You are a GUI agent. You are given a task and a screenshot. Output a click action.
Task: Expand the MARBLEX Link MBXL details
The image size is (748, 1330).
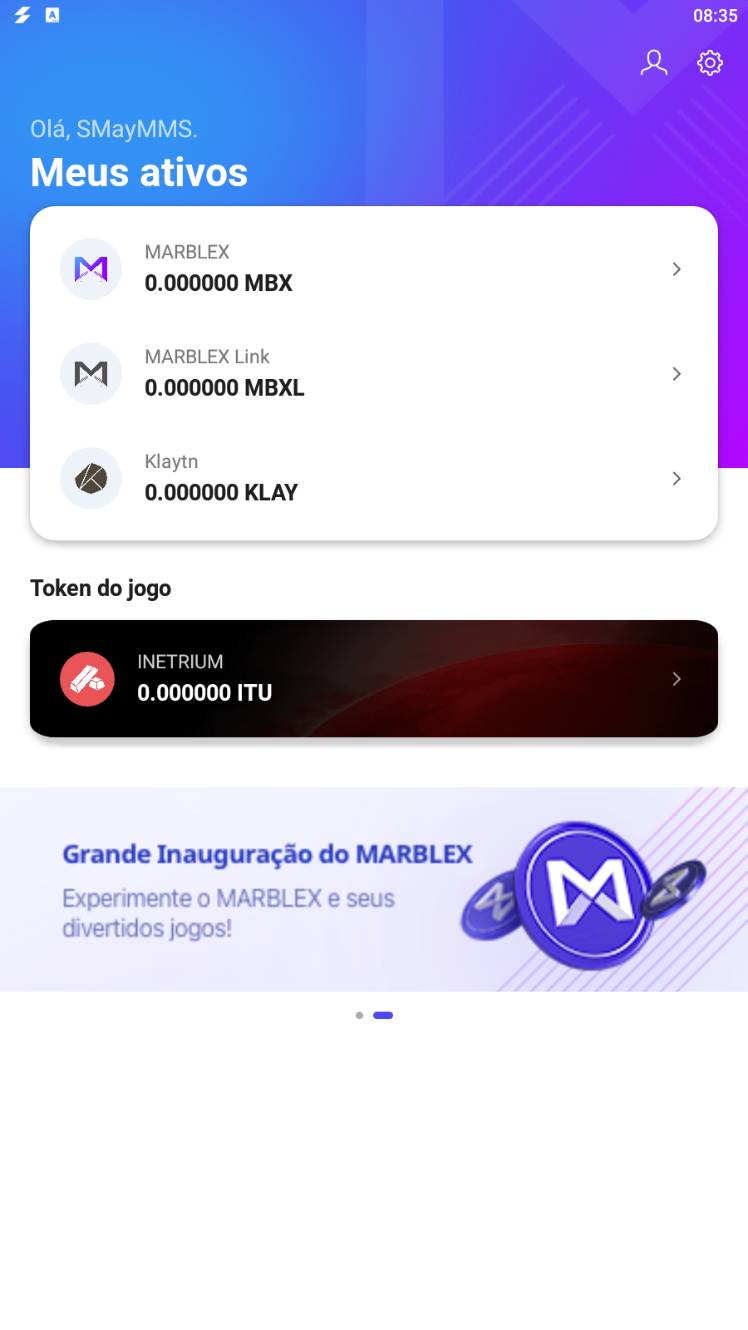[x=676, y=373]
